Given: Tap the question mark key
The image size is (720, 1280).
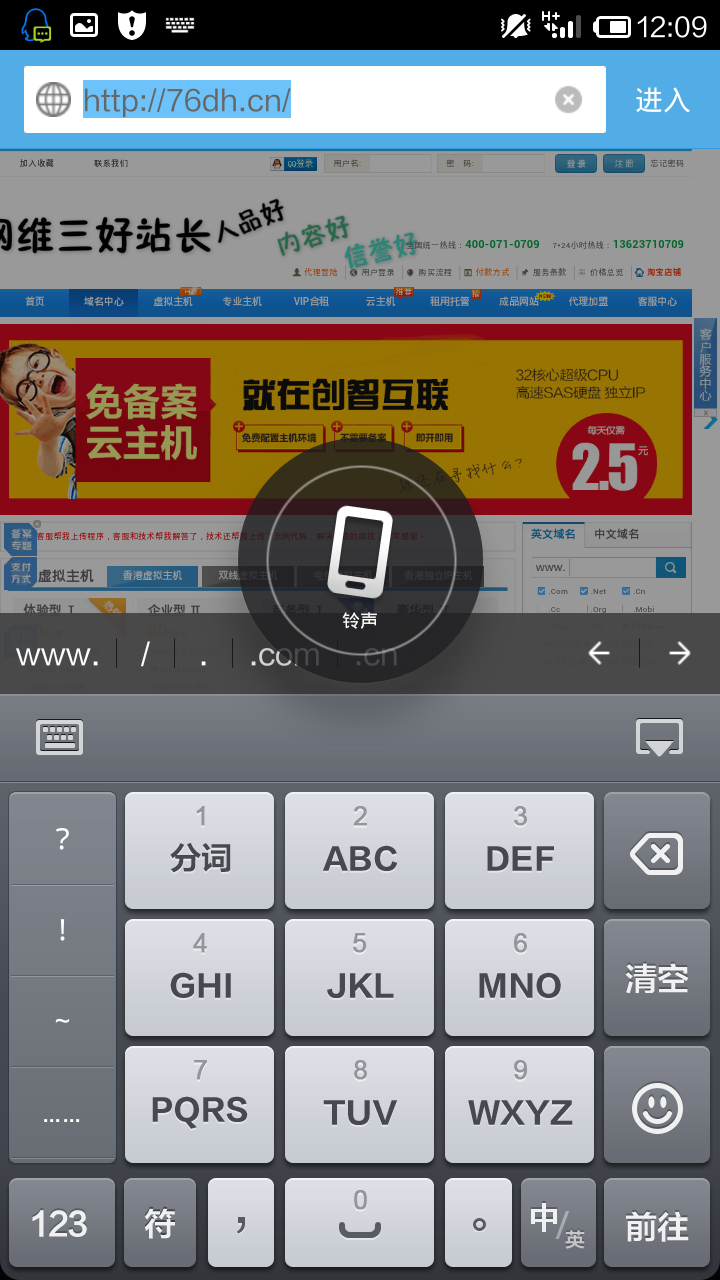Looking at the screenshot, I should [62, 838].
